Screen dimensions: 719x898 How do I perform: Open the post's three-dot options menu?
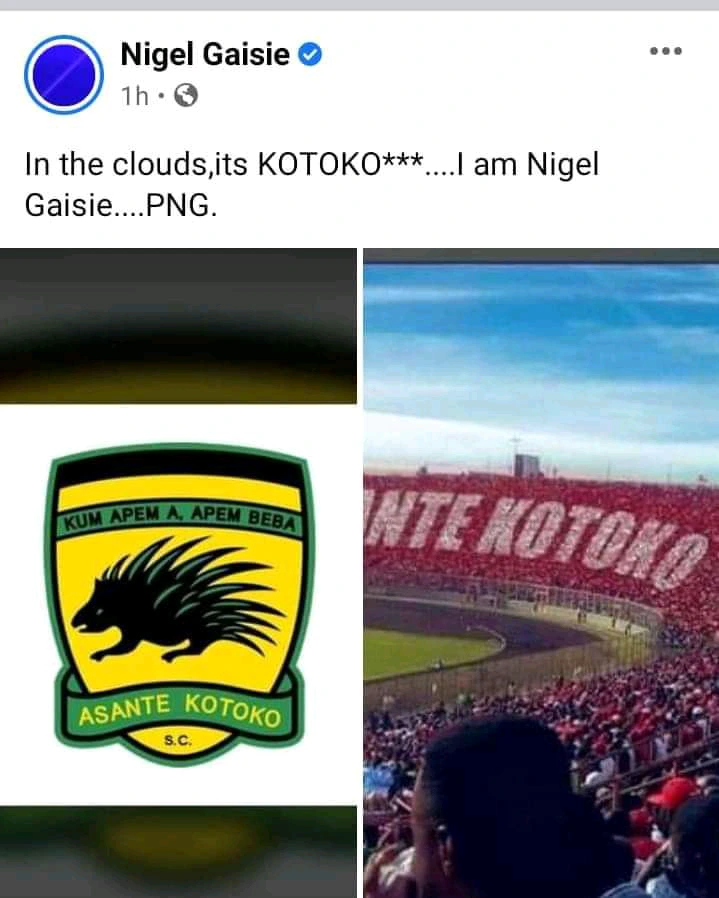click(x=665, y=51)
